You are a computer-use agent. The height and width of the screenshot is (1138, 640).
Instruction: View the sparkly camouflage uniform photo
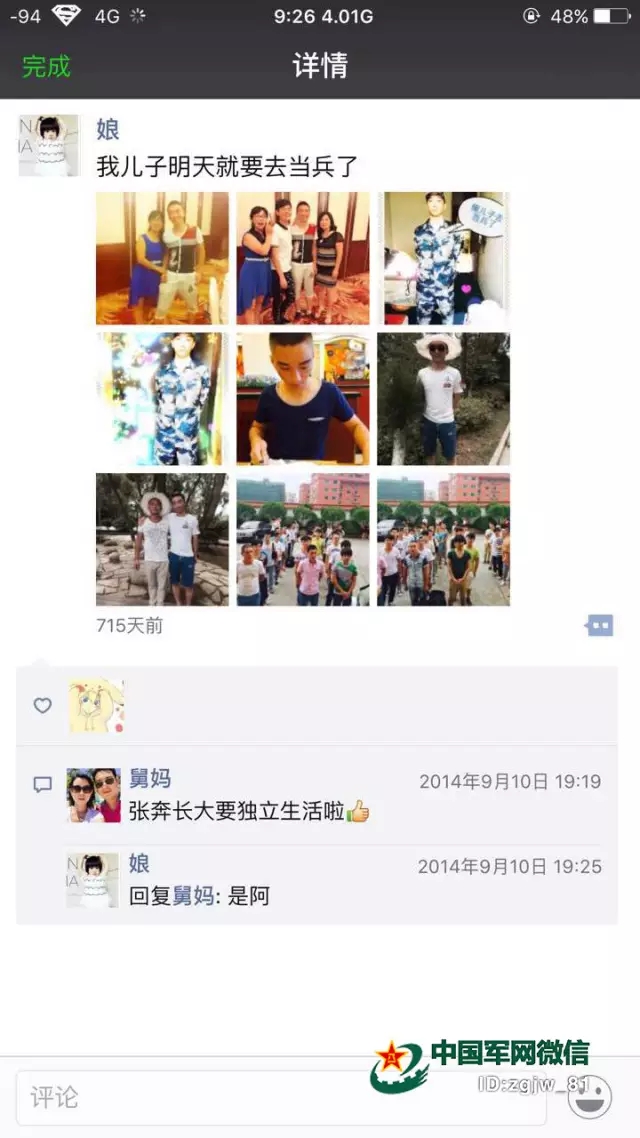point(162,398)
